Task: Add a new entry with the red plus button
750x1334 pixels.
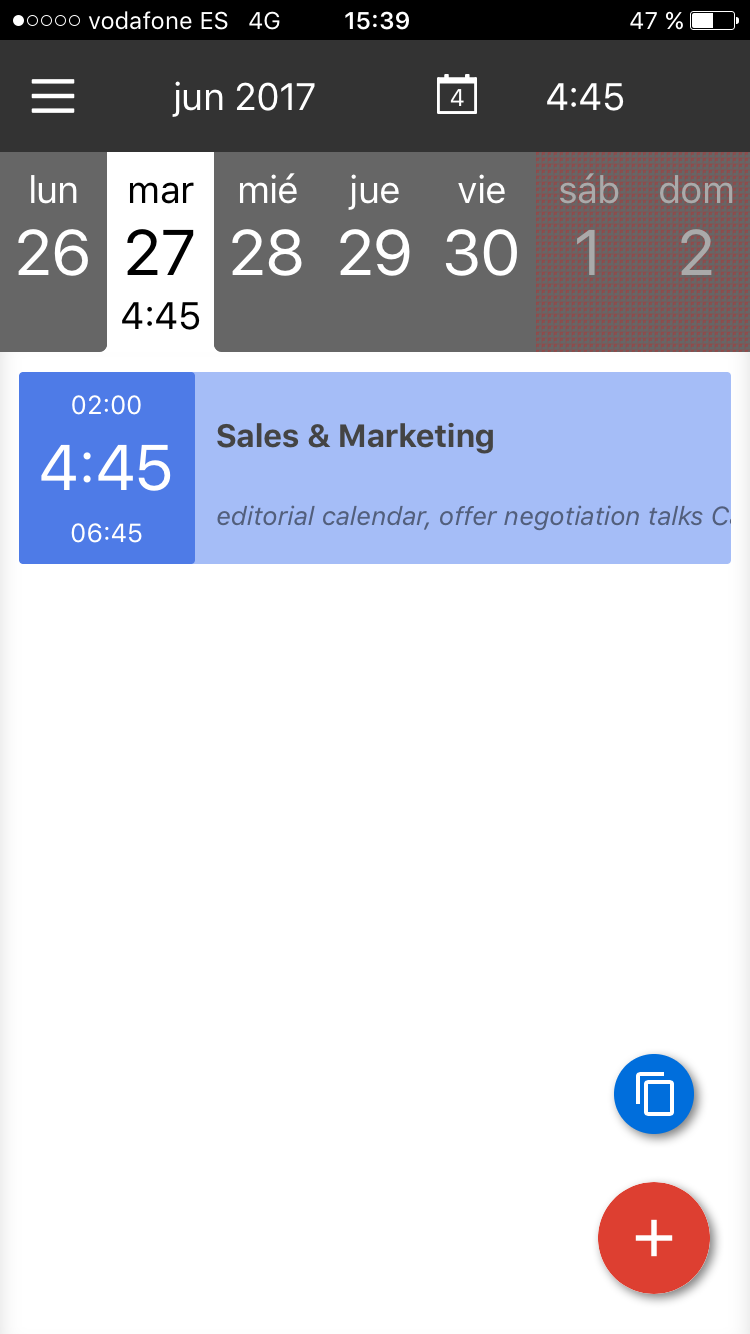Action: [x=654, y=1238]
